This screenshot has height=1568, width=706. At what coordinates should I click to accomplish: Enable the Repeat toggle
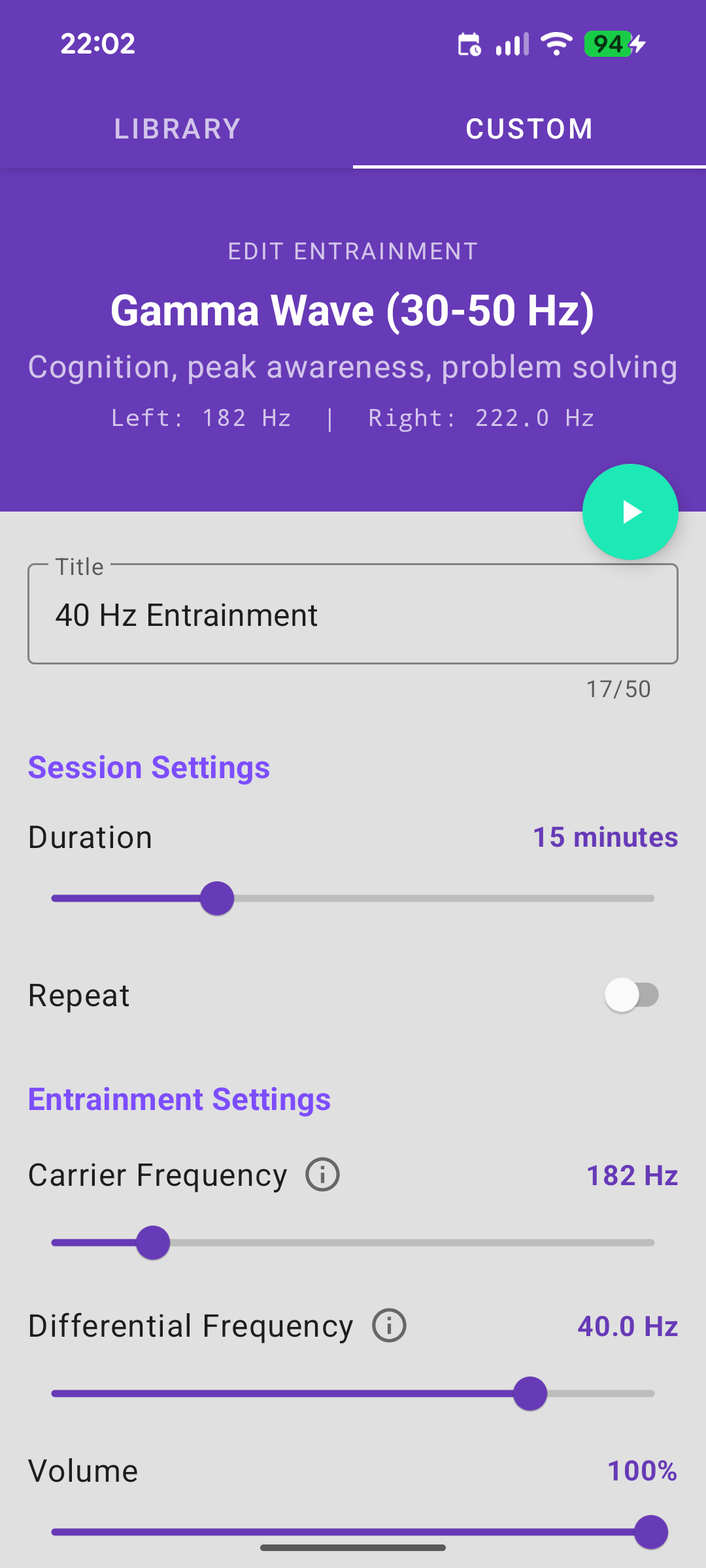coord(631,994)
